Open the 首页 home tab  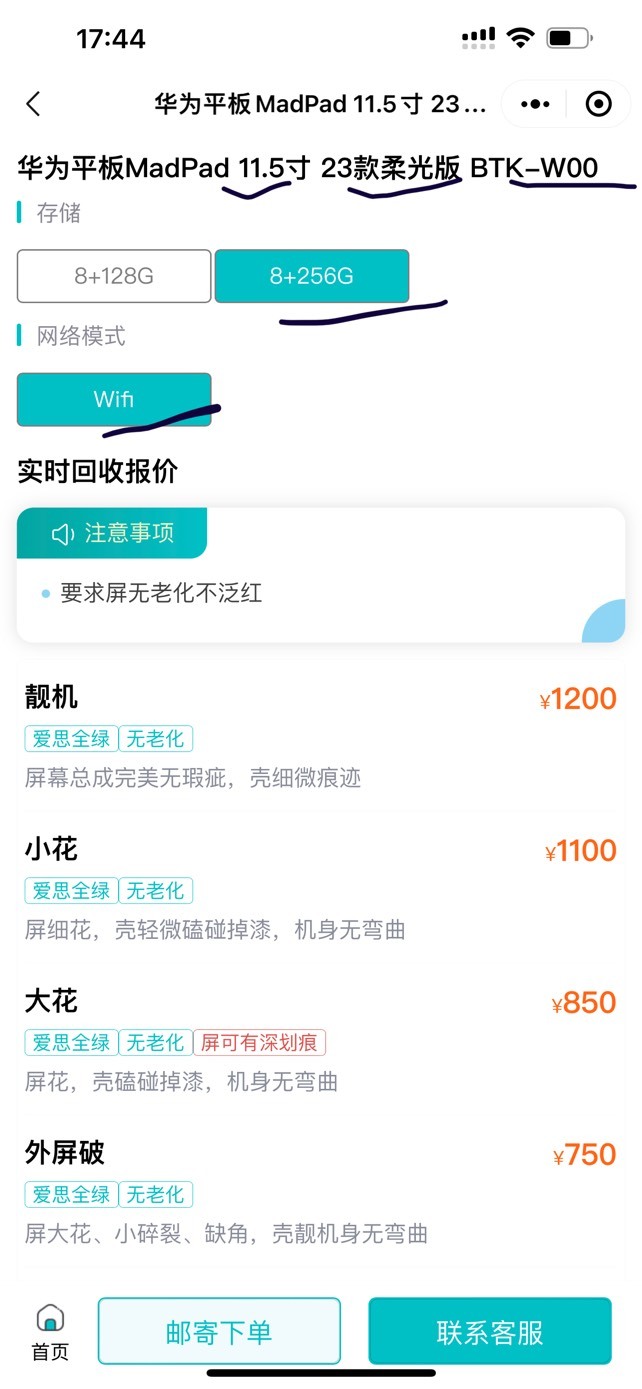tap(50, 1332)
